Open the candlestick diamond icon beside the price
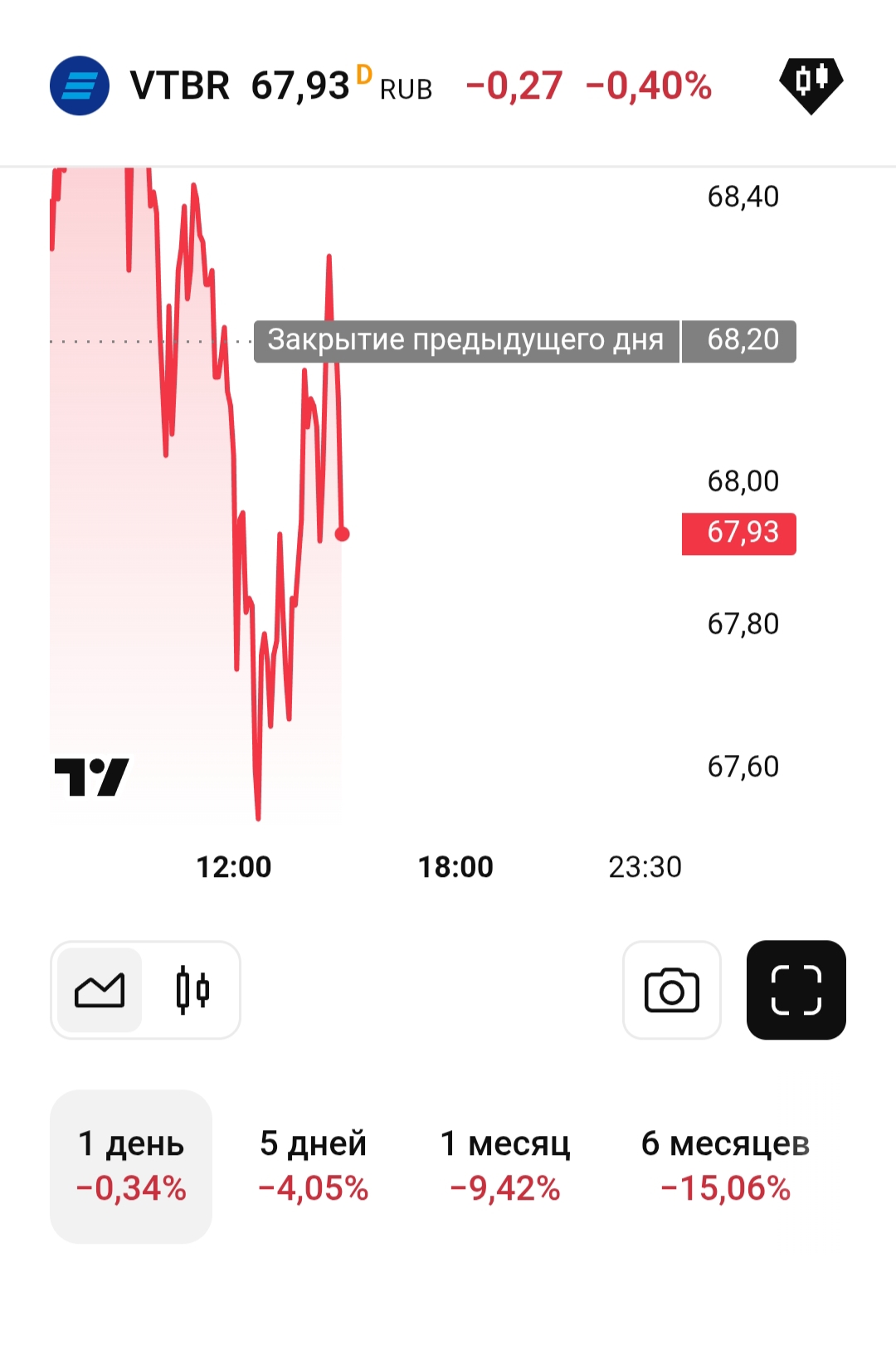Image resolution: width=896 pixels, height=1355 pixels. [x=811, y=84]
